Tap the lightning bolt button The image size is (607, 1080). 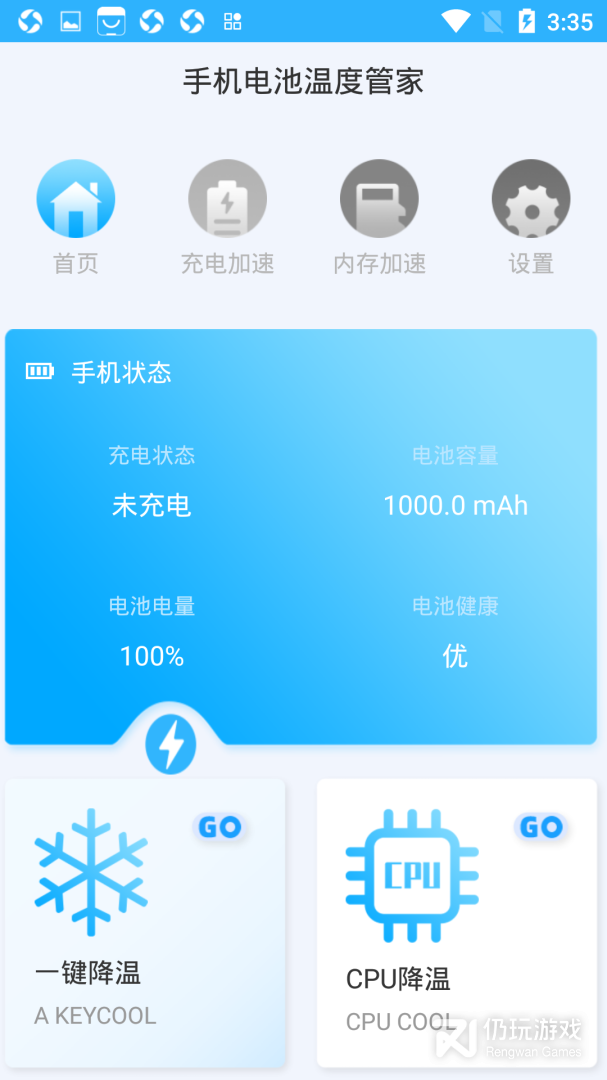[171, 745]
